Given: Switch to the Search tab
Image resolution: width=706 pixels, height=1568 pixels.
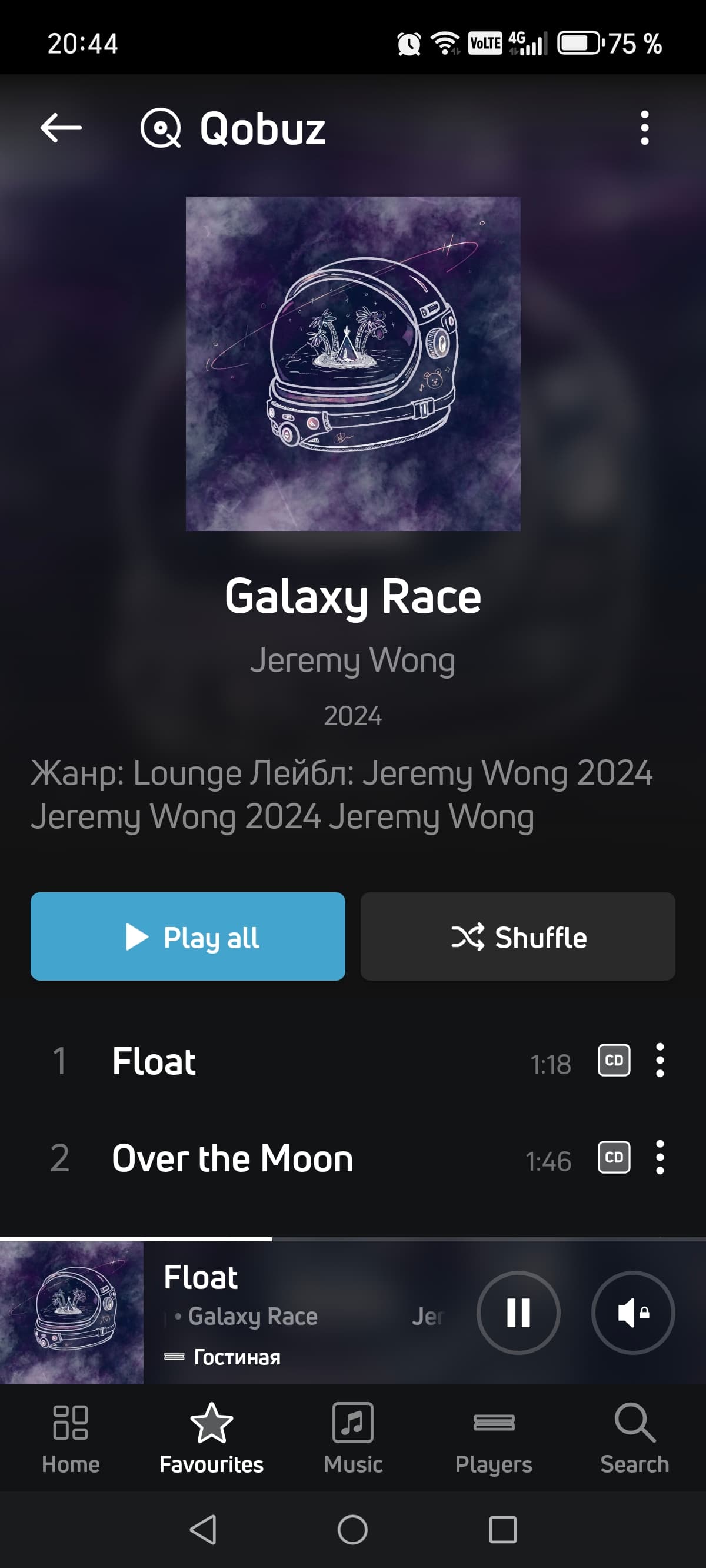Looking at the screenshot, I should 634,1437.
